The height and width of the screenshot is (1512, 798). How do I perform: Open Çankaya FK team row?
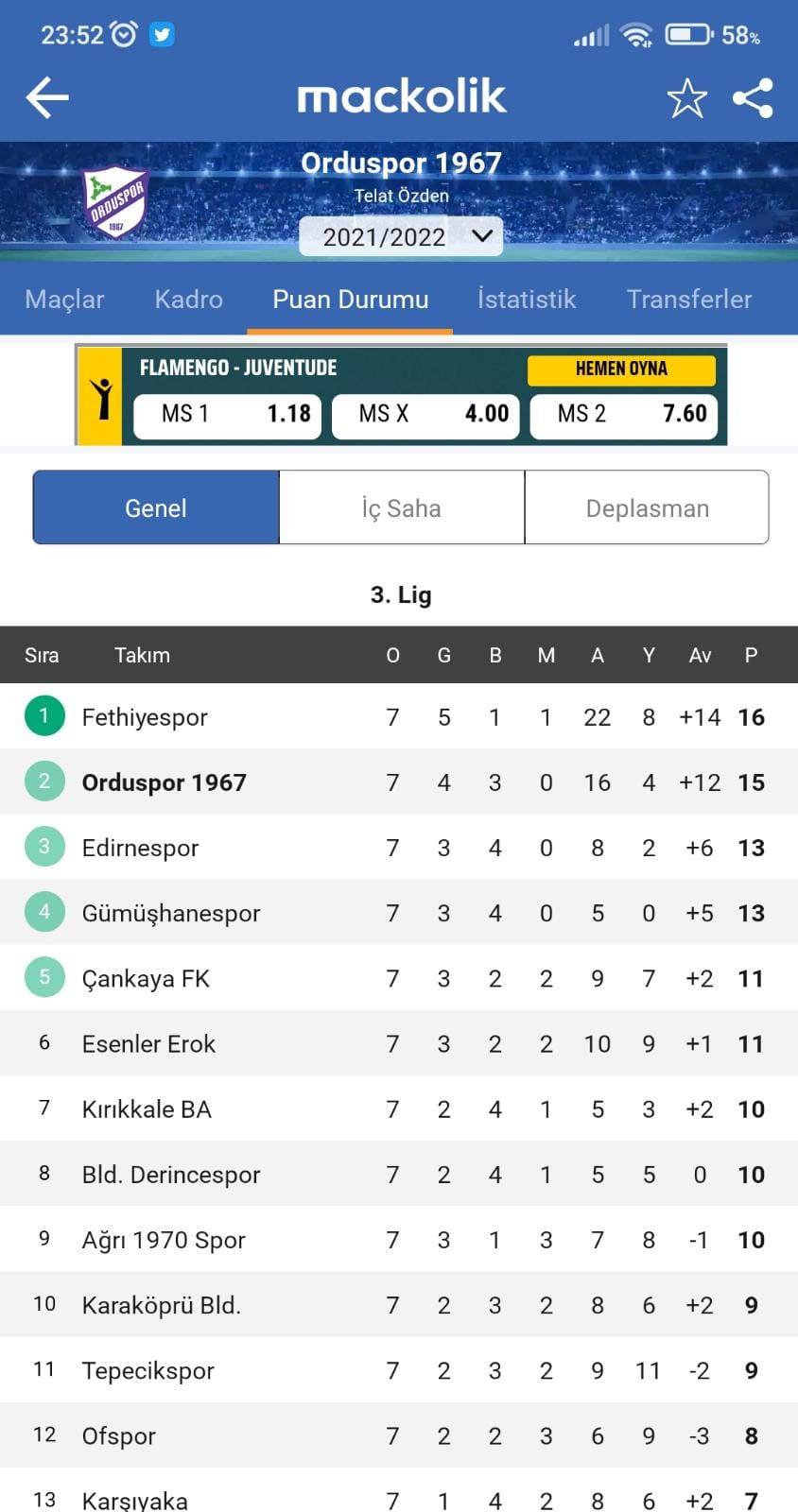tap(399, 978)
